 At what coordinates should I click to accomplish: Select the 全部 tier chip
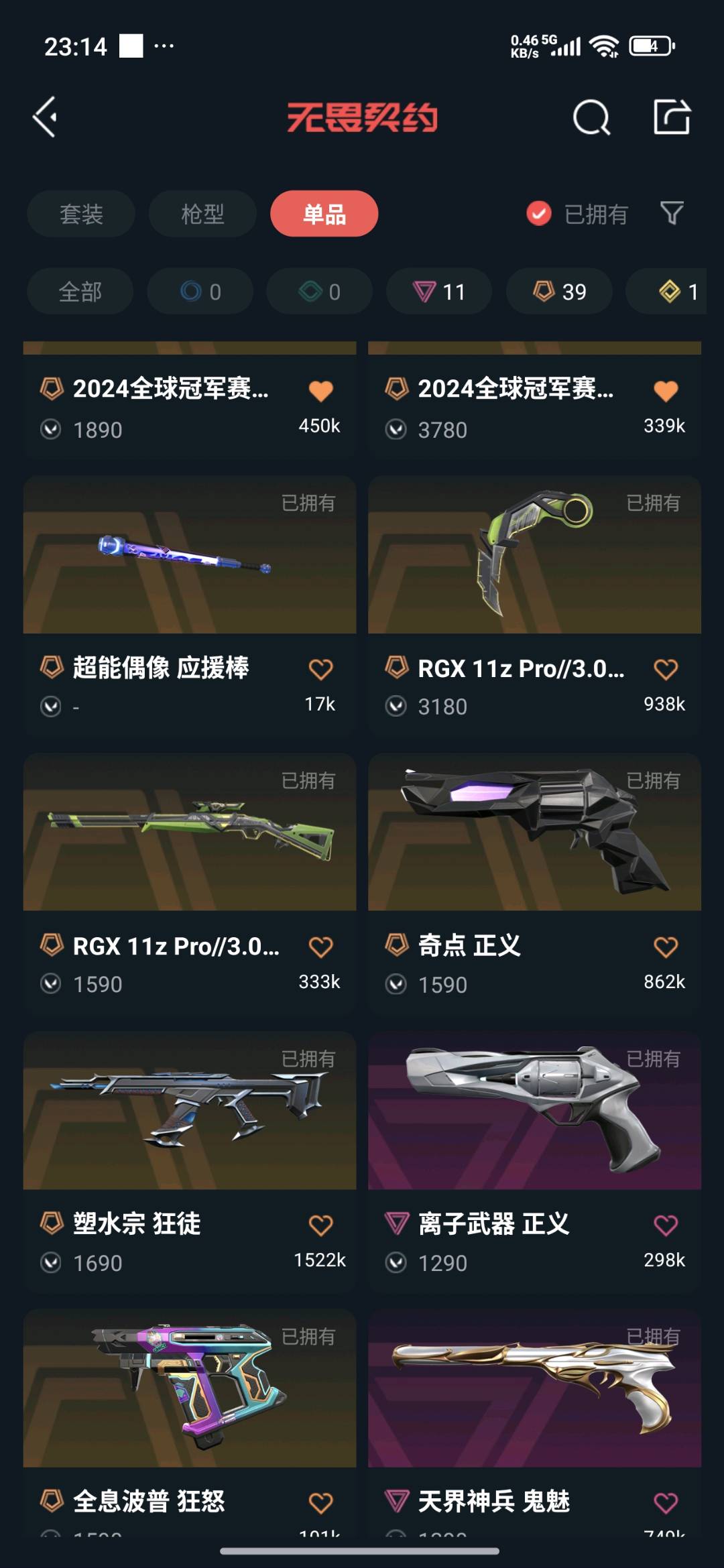click(80, 292)
